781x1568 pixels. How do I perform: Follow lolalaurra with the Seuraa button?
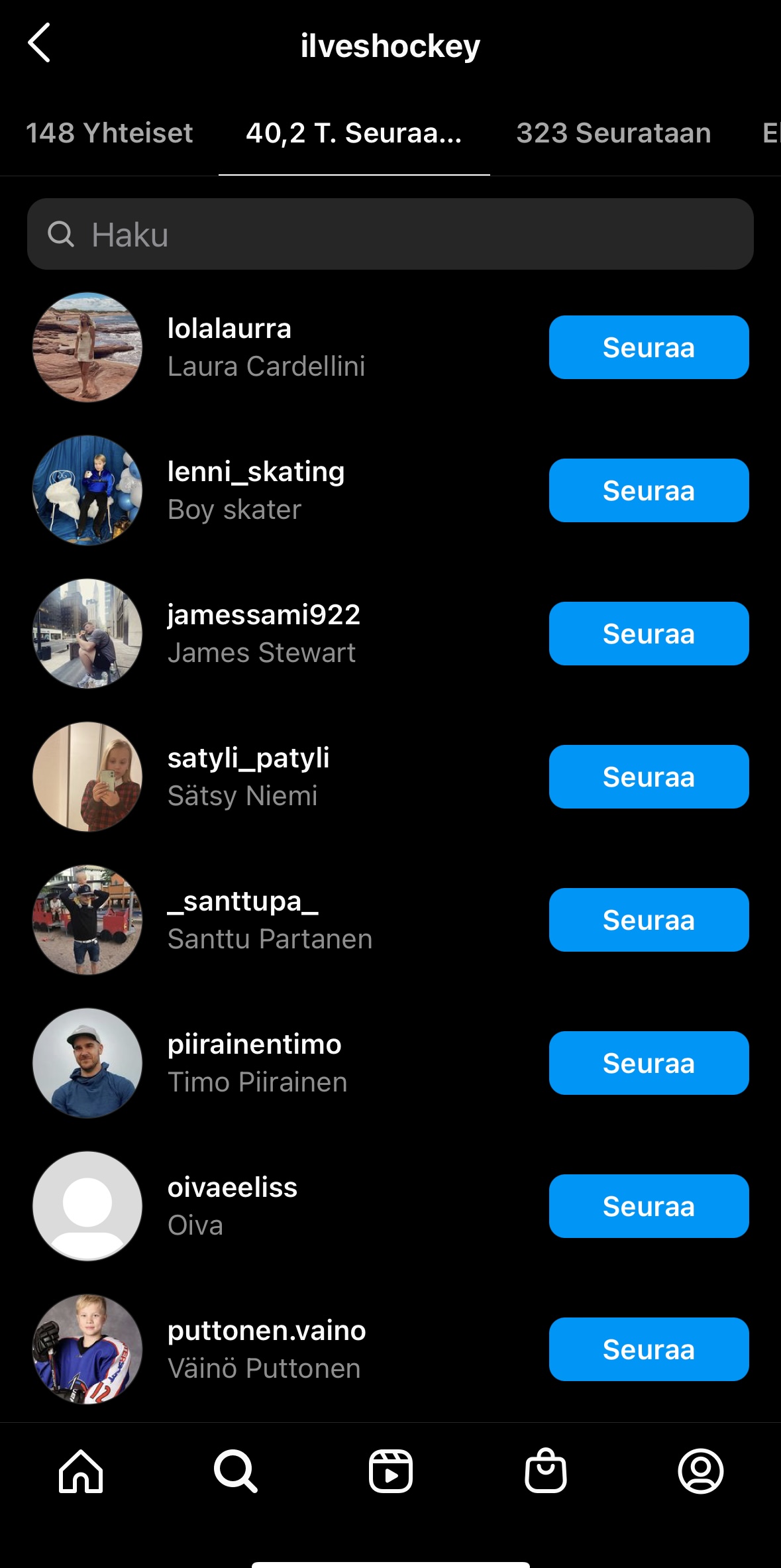(x=649, y=347)
